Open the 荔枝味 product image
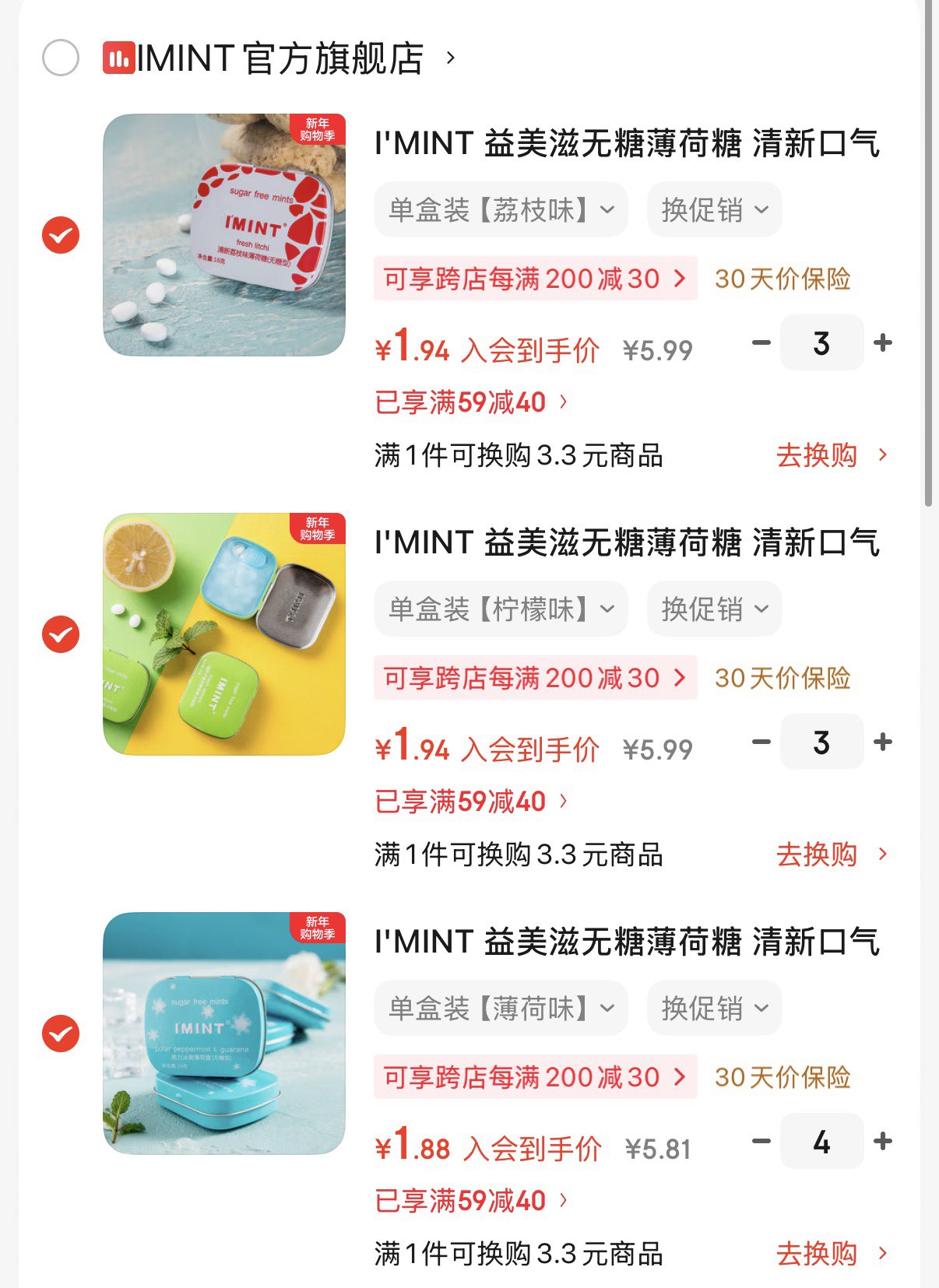 [x=224, y=235]
